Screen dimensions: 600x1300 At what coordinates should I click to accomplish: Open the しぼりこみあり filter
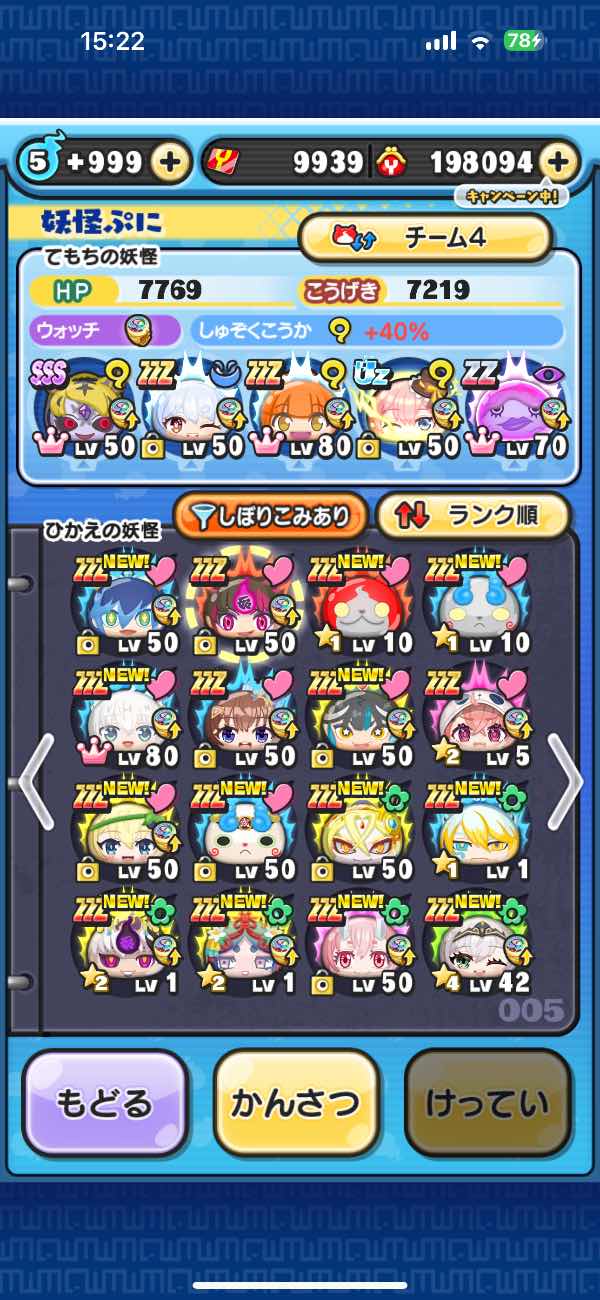tap(269, 516)
